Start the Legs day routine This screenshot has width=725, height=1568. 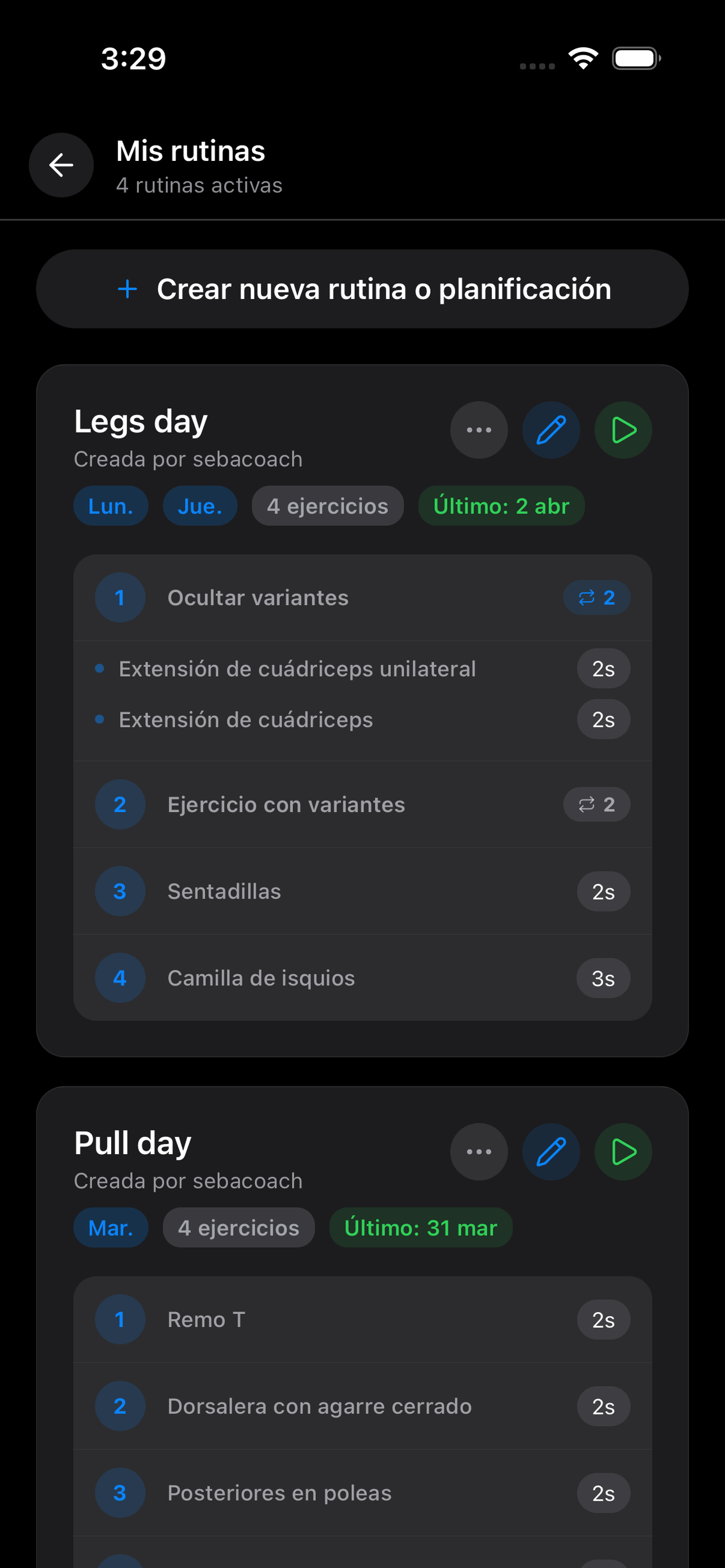coord(623,430)
